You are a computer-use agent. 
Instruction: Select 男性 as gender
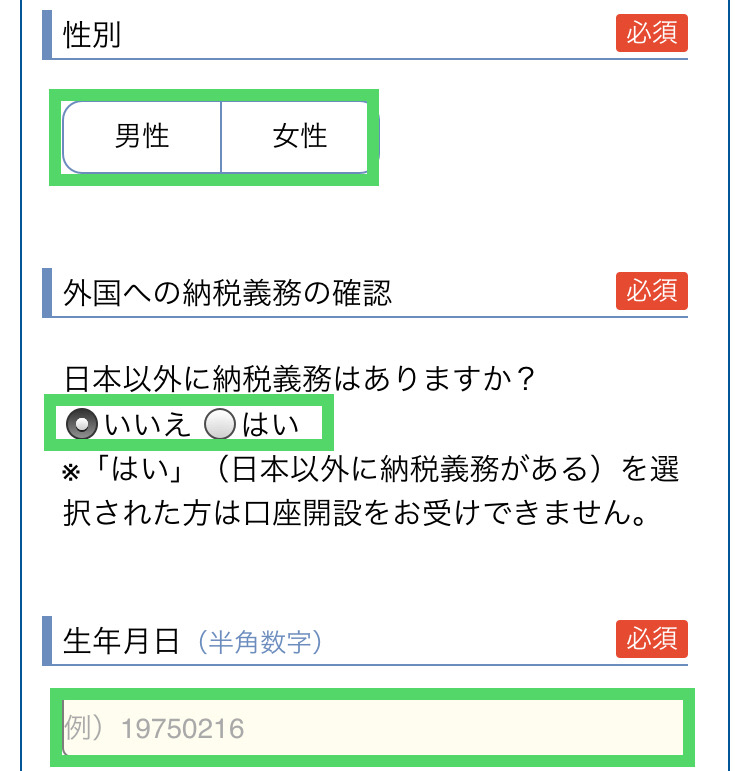tap(142, 137)
